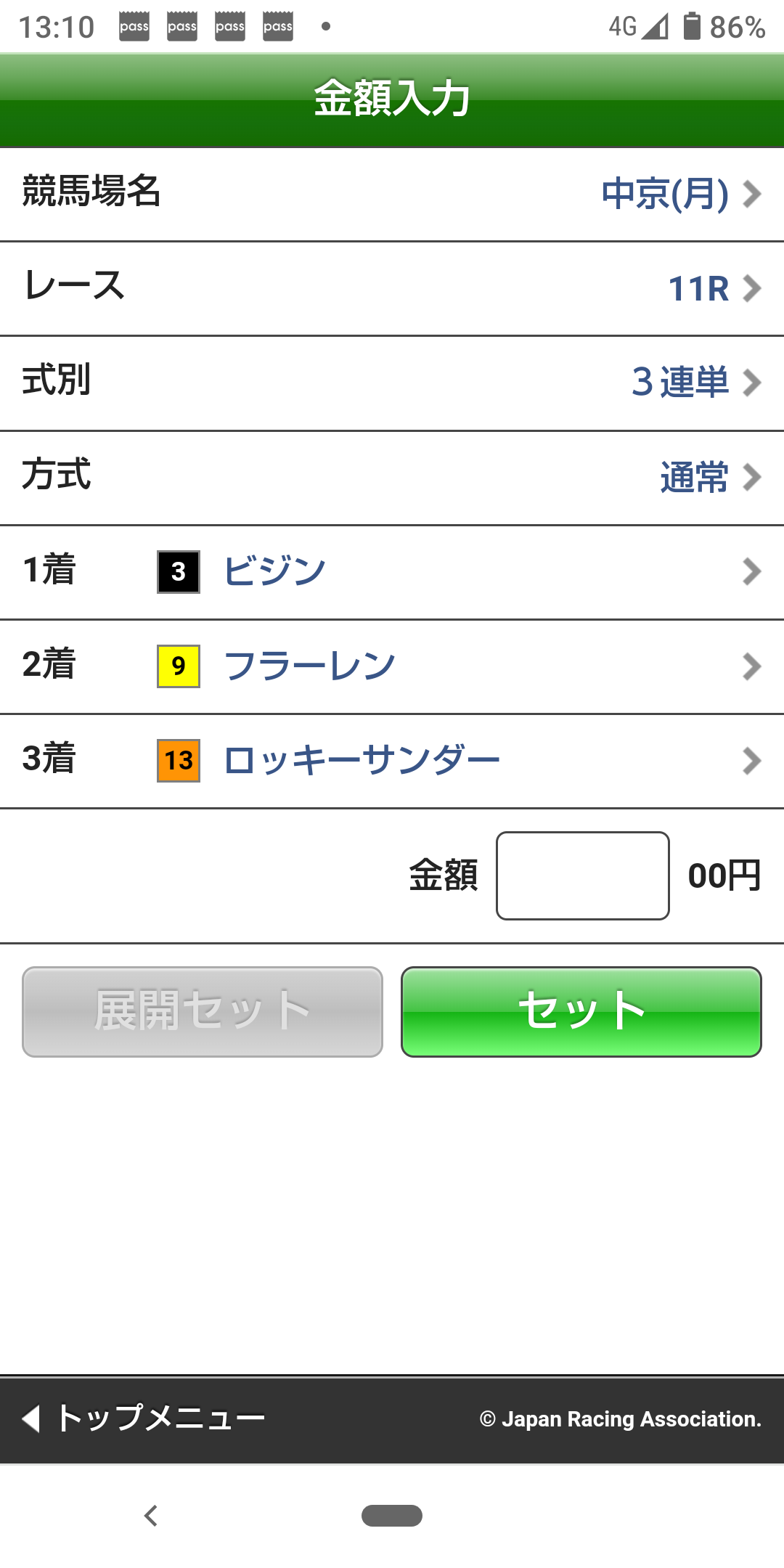Open the 競馬場名 row showing 中京(月)
The width and height of the screenshot is (784, 1568).
pyautogui.click(x=392, y=194)
